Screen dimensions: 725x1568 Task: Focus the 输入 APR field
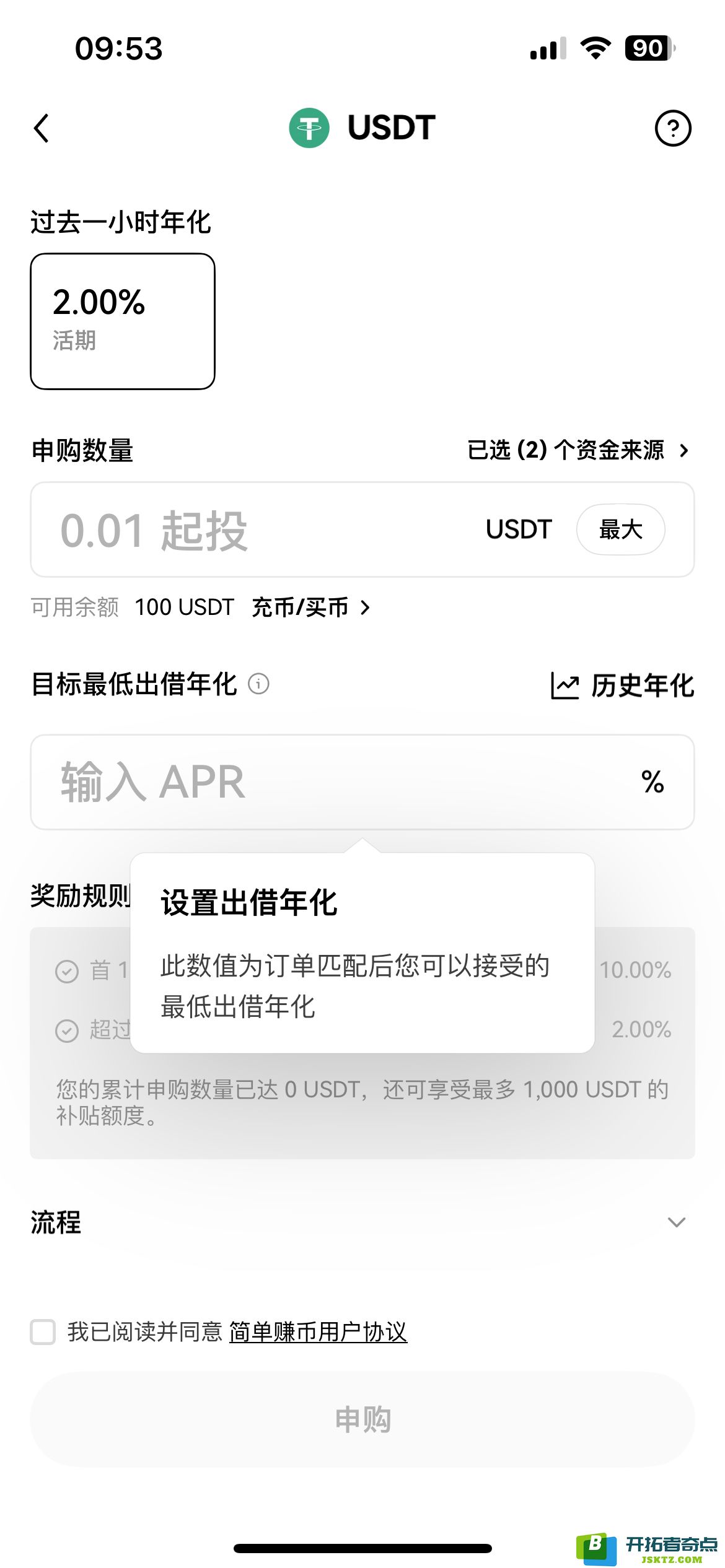tap(362, 782)
